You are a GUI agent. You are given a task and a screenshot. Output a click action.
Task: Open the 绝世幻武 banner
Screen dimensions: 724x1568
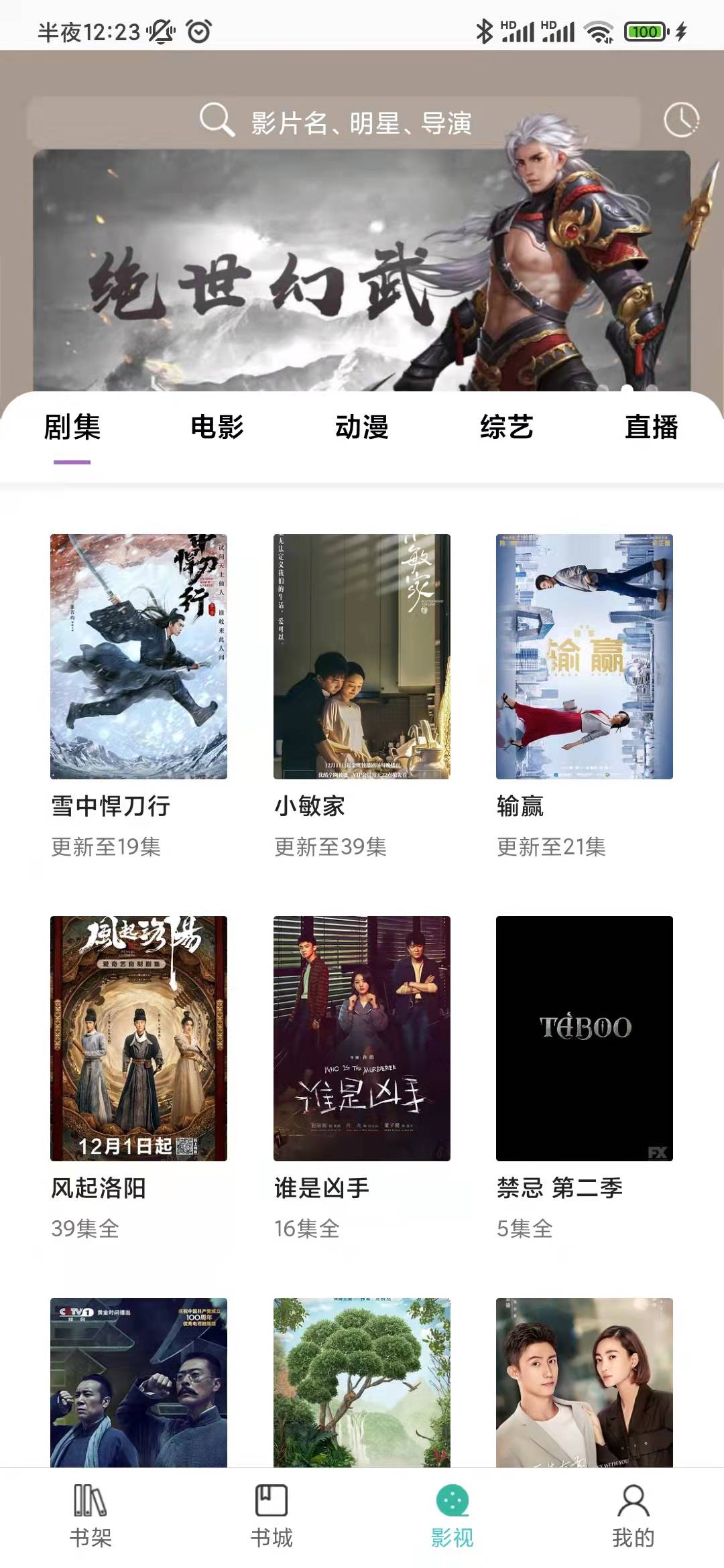pyautogui.click(x=362, y=275)
